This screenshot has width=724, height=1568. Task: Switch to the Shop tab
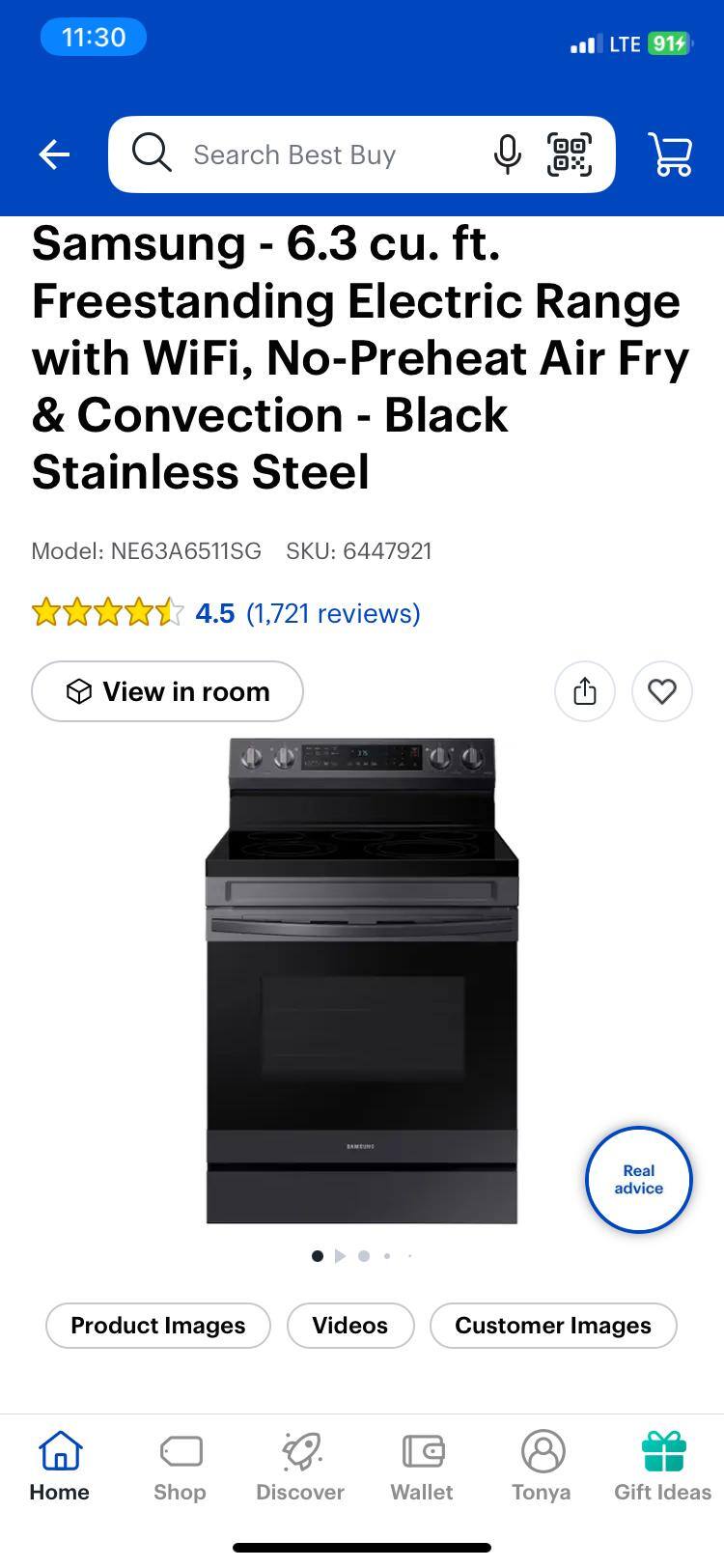pyautogui.click(x=181, y=1466)
